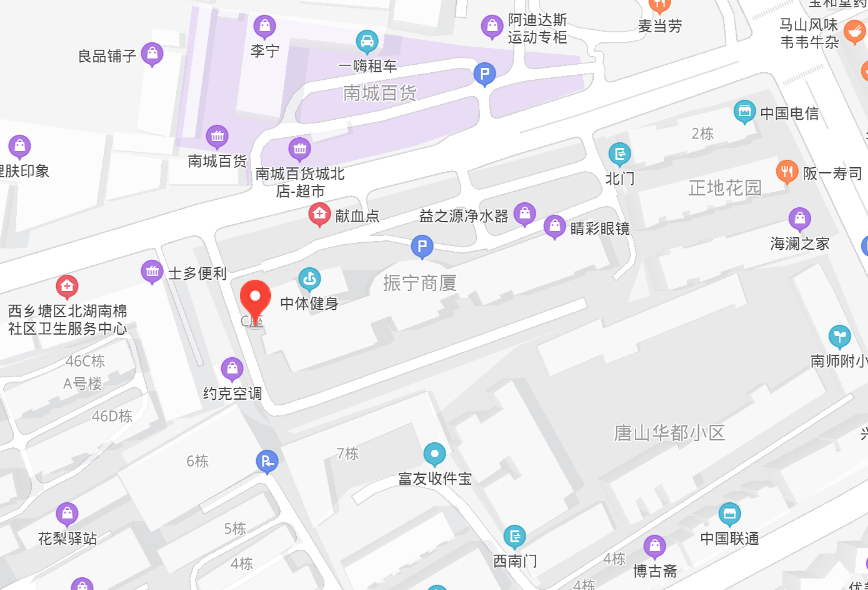Select the 中体健身 gym marker
This screenshot has height=590, width=868.
308,278
